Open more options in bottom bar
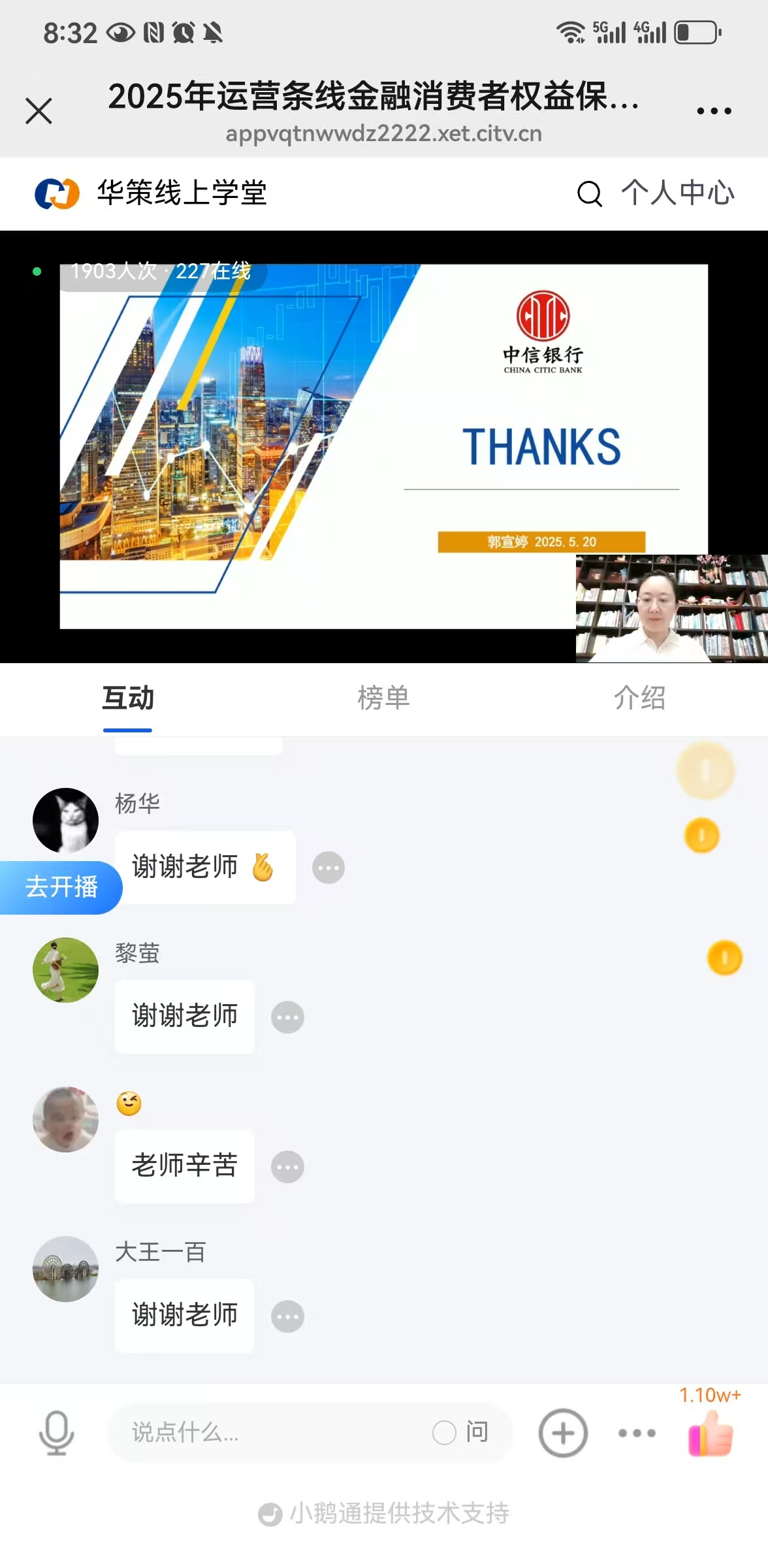 tap(637, 1433)
